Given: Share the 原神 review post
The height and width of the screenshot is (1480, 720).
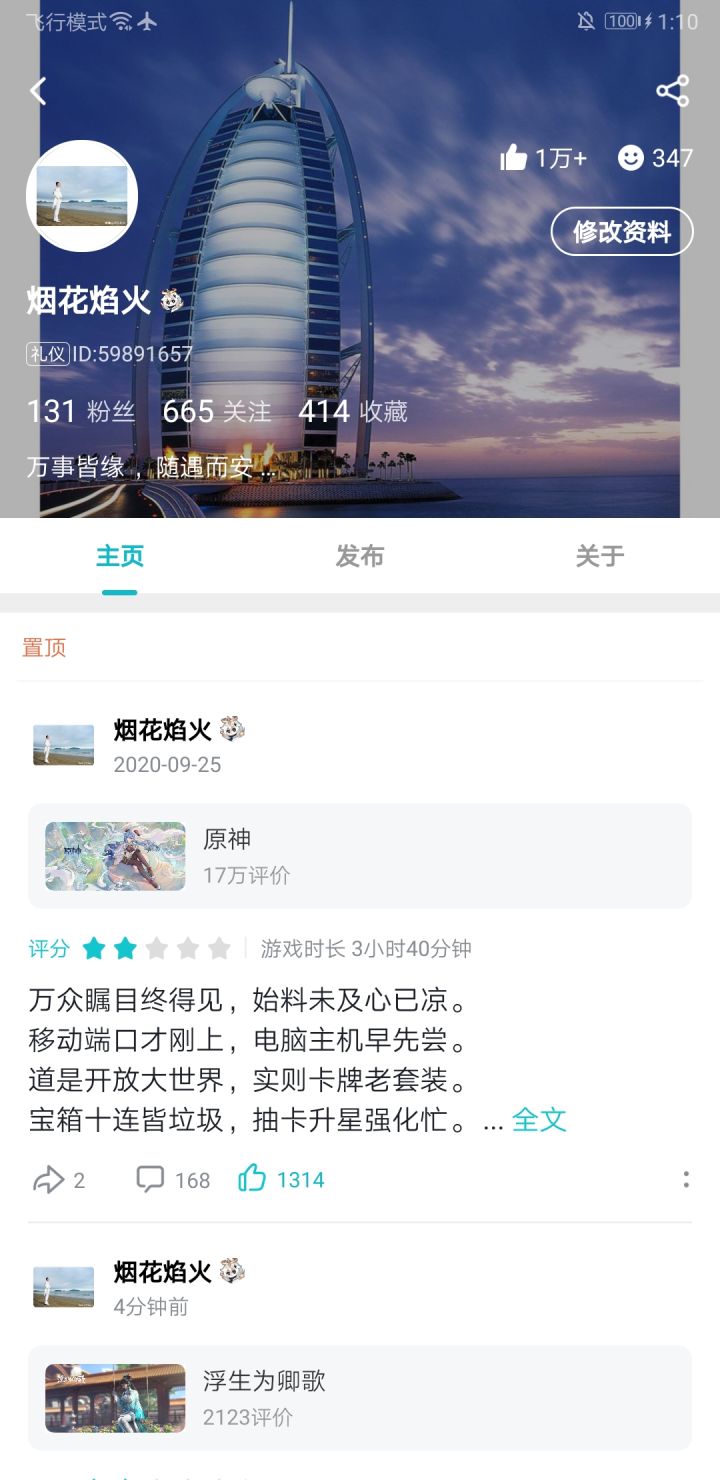Looking at the screenshot, I should tap(59, 1180).
